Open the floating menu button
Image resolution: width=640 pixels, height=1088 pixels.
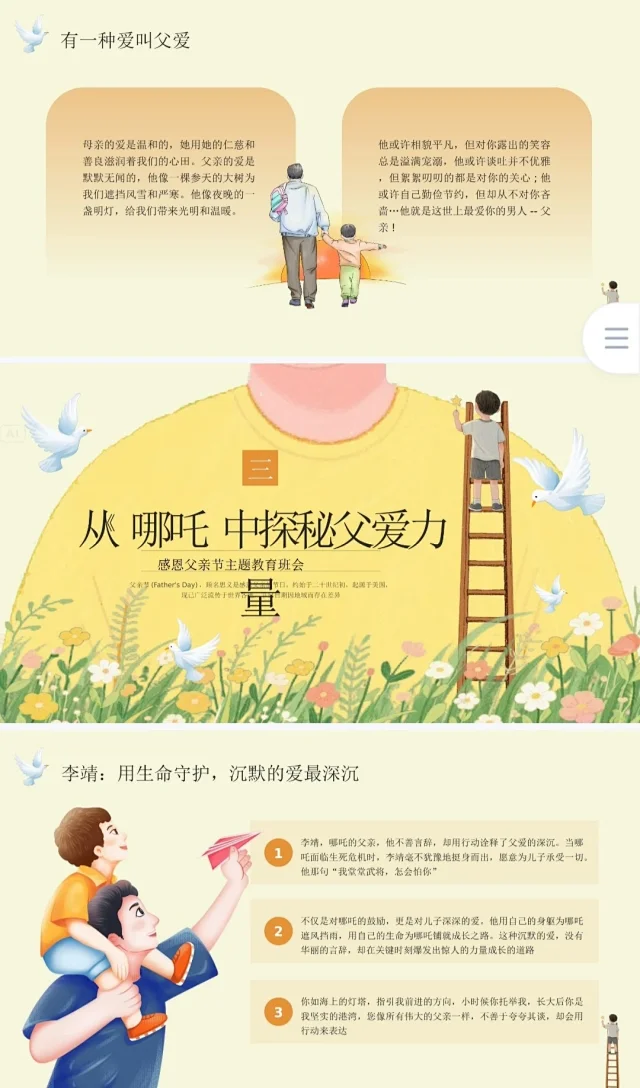click(x=616, y=339)
